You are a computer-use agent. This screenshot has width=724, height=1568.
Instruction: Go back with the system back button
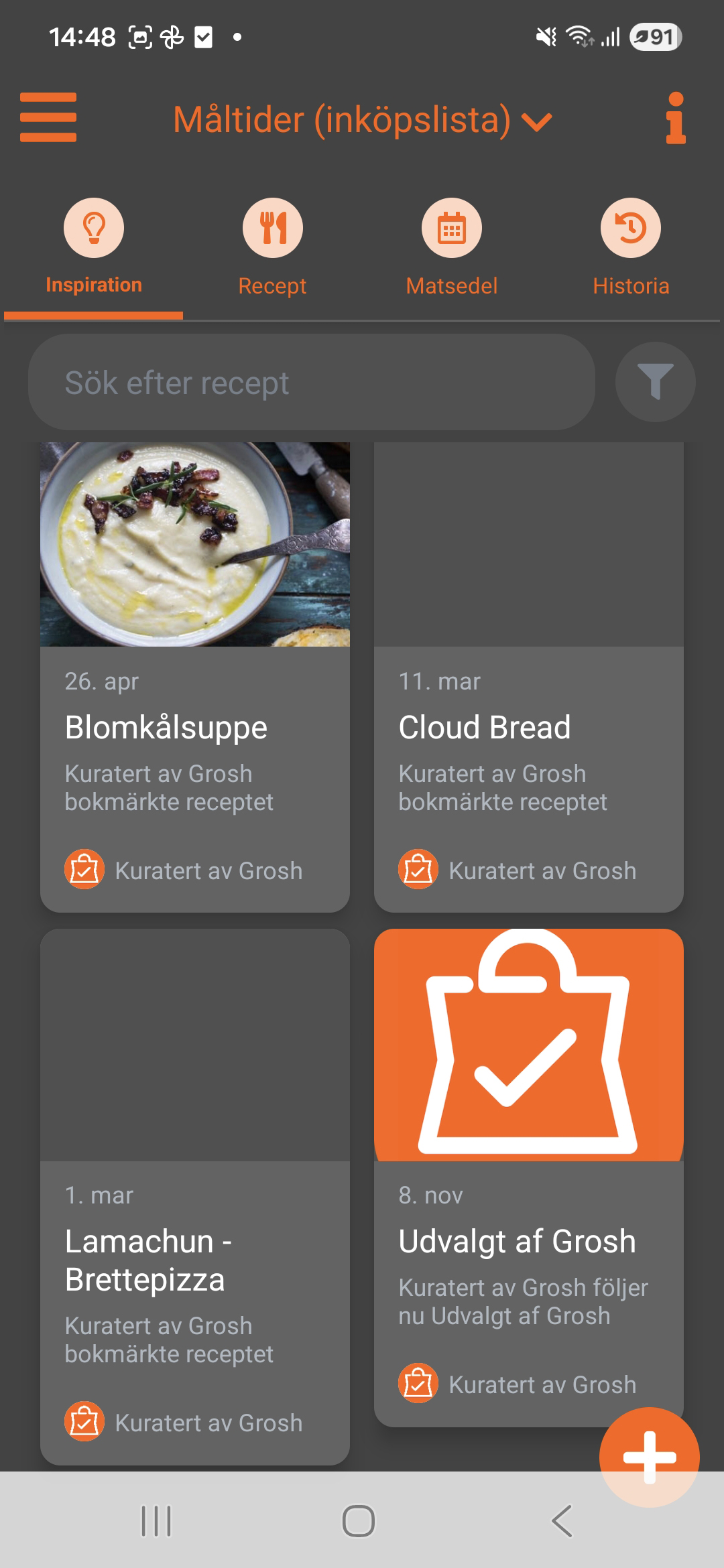562,1521
